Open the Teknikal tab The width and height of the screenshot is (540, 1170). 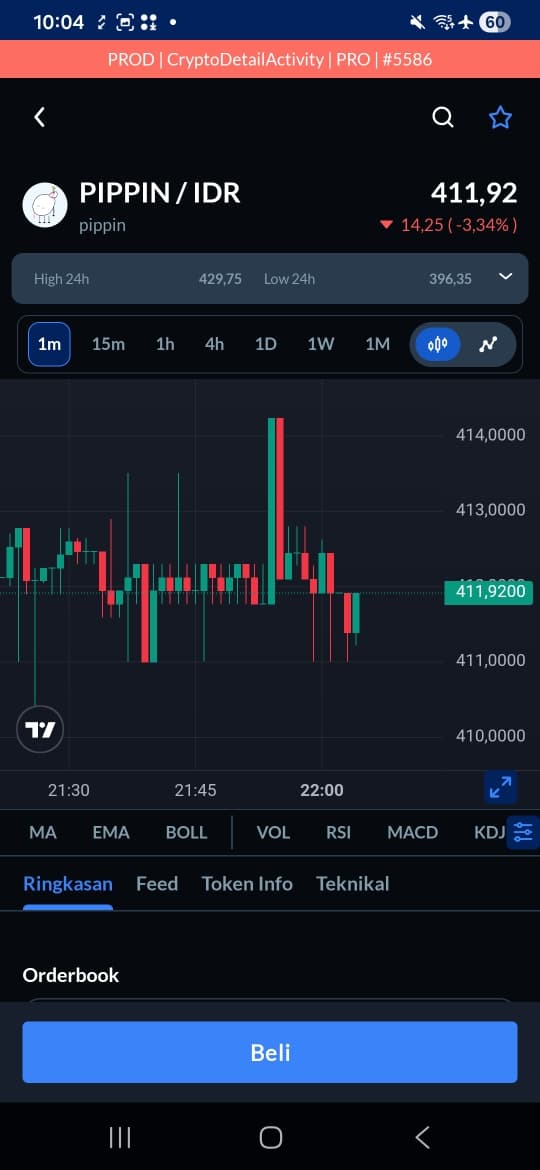click(353, 884)
